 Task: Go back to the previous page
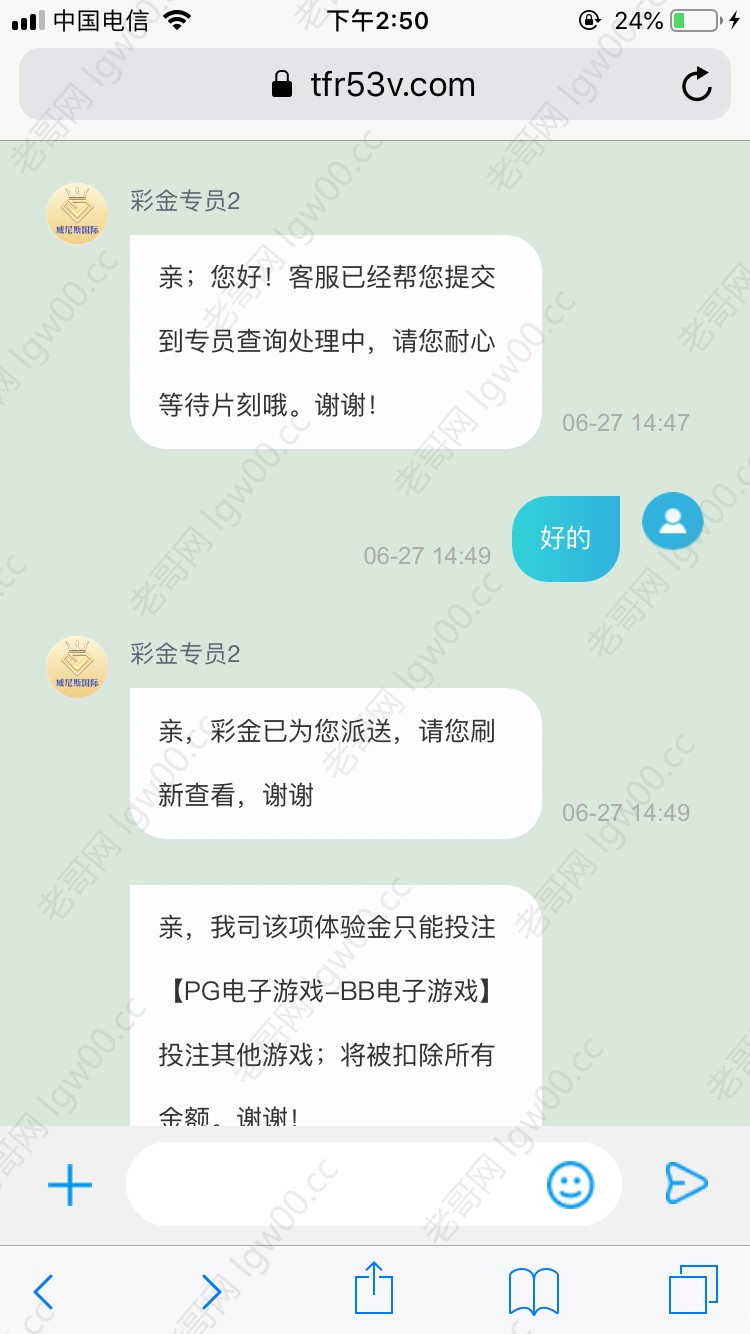pyautogui.click(x=43, y=1292)
